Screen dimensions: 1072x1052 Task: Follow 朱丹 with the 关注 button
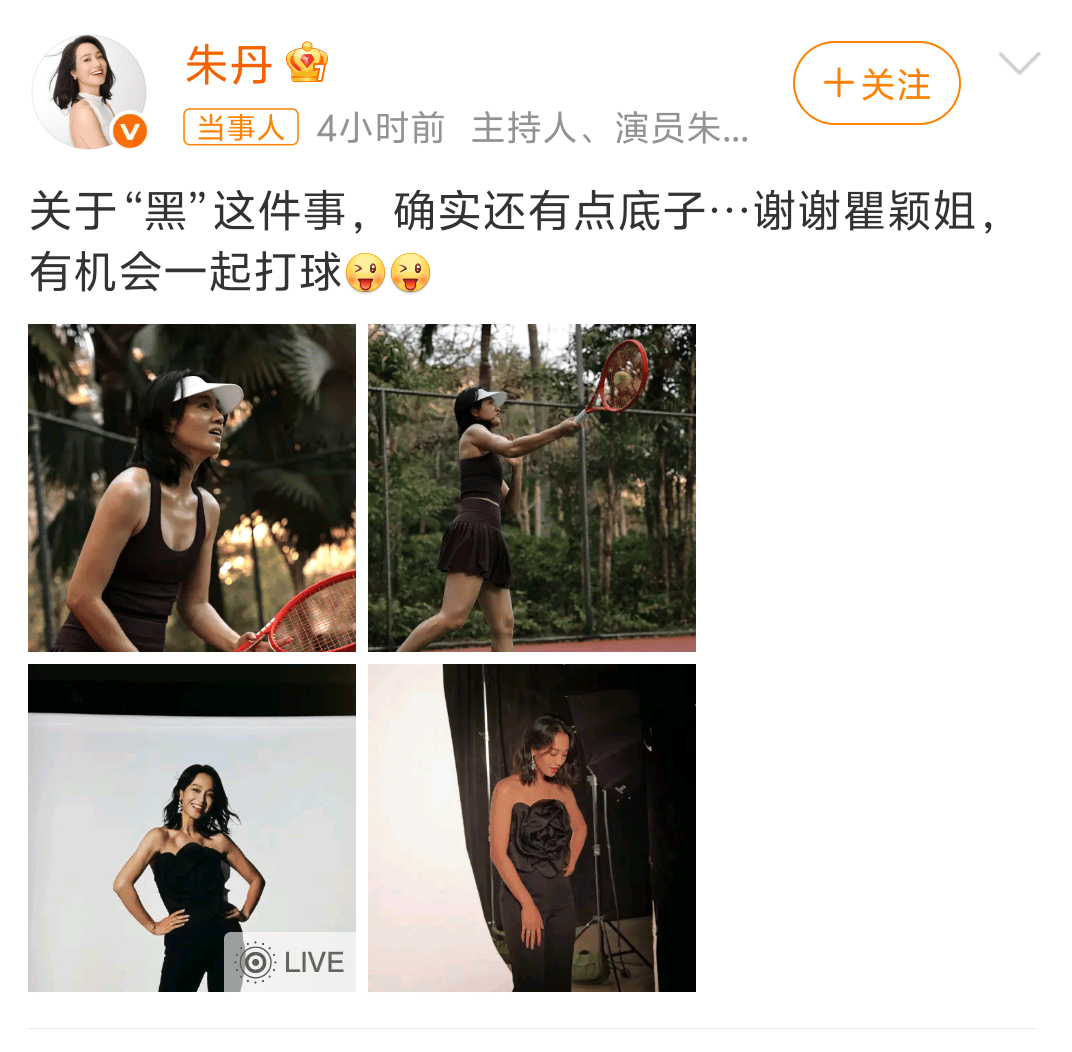click(876, 84)
